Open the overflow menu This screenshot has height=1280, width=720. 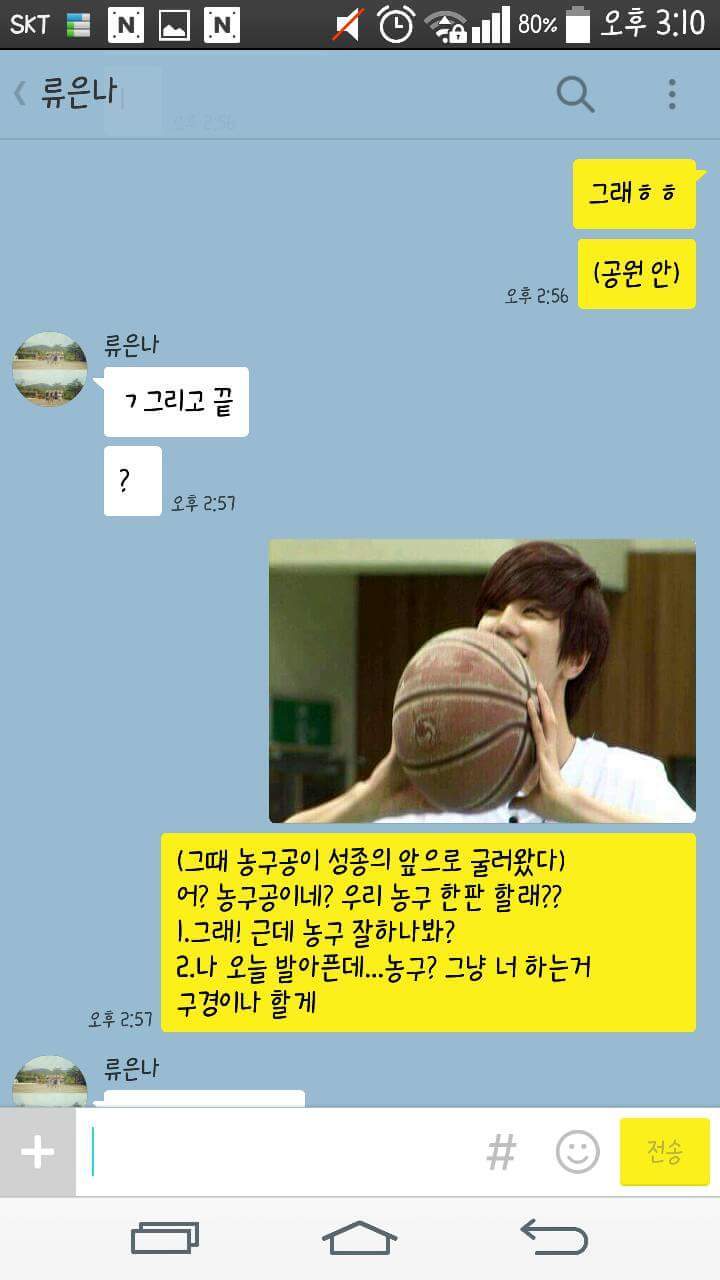[672, 94]
